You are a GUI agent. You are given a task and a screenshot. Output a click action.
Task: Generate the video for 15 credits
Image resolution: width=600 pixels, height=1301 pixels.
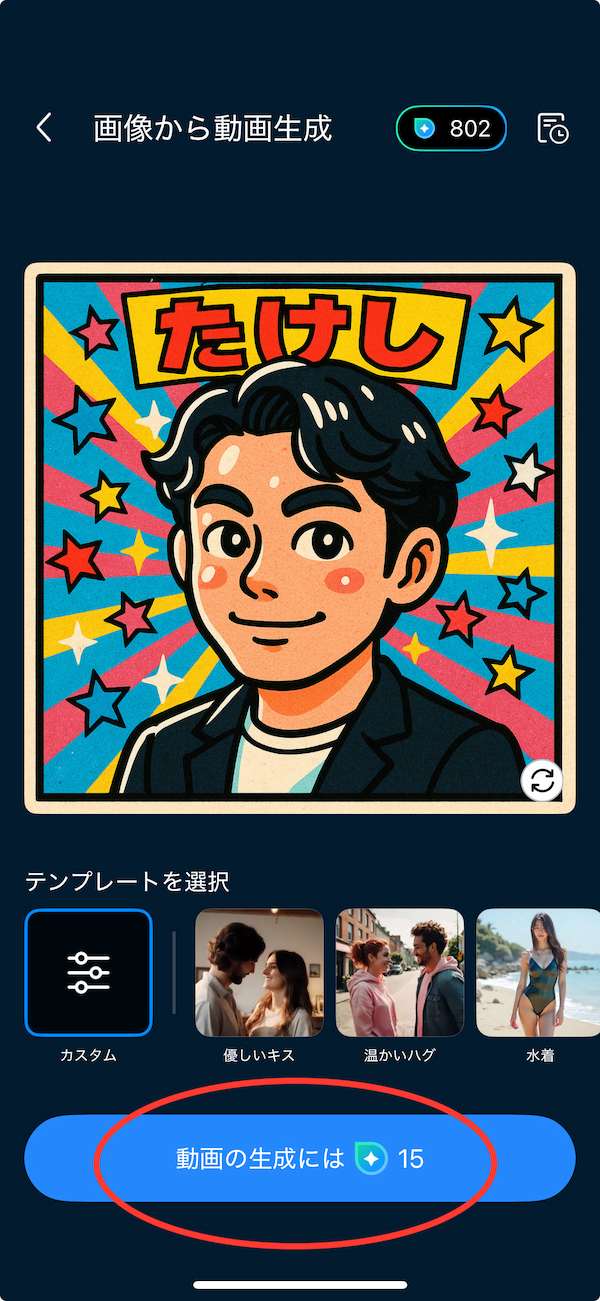[x=299, y=1158]
